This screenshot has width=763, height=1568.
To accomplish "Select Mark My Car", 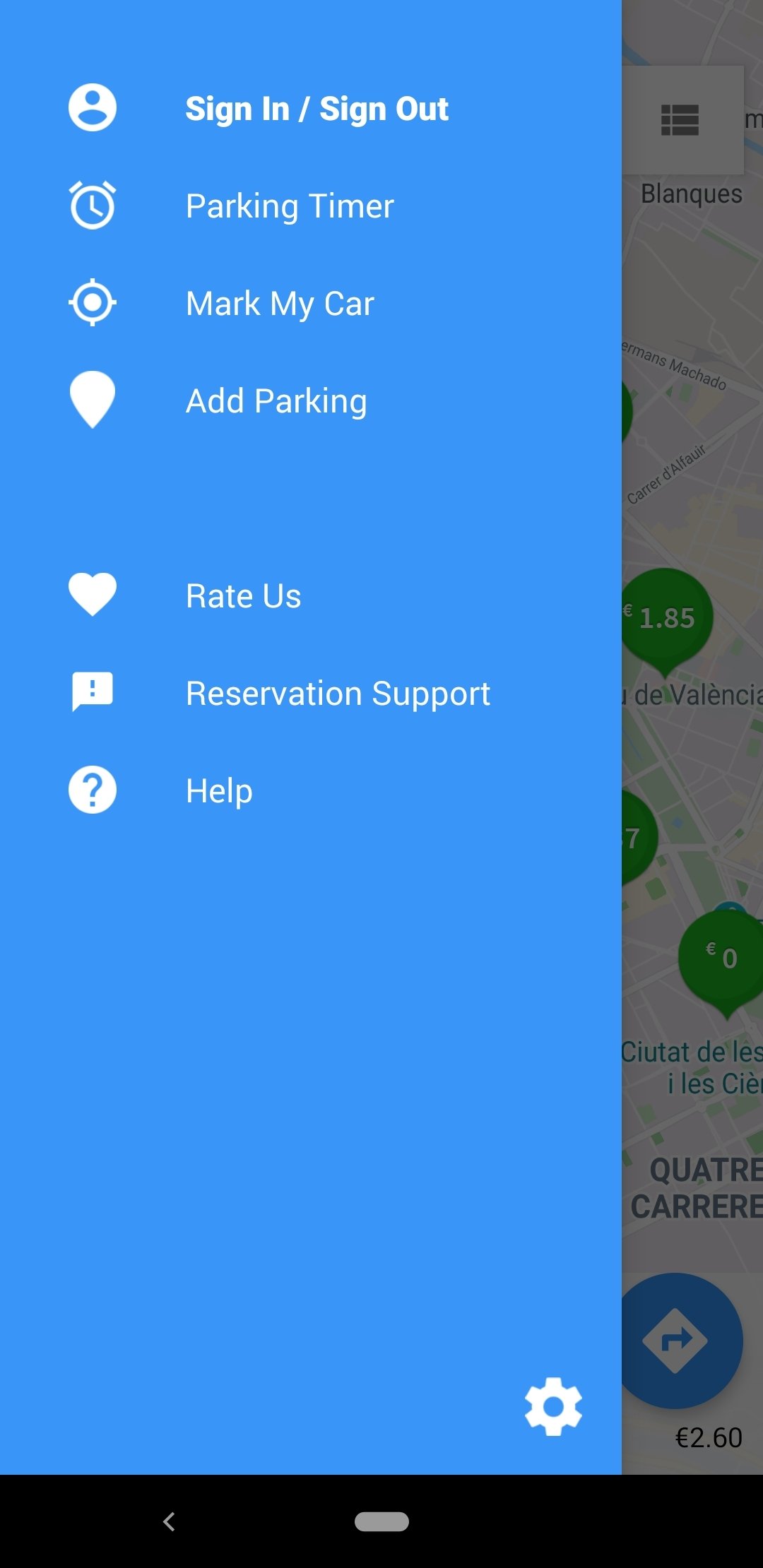I will (x=311, y=303).
